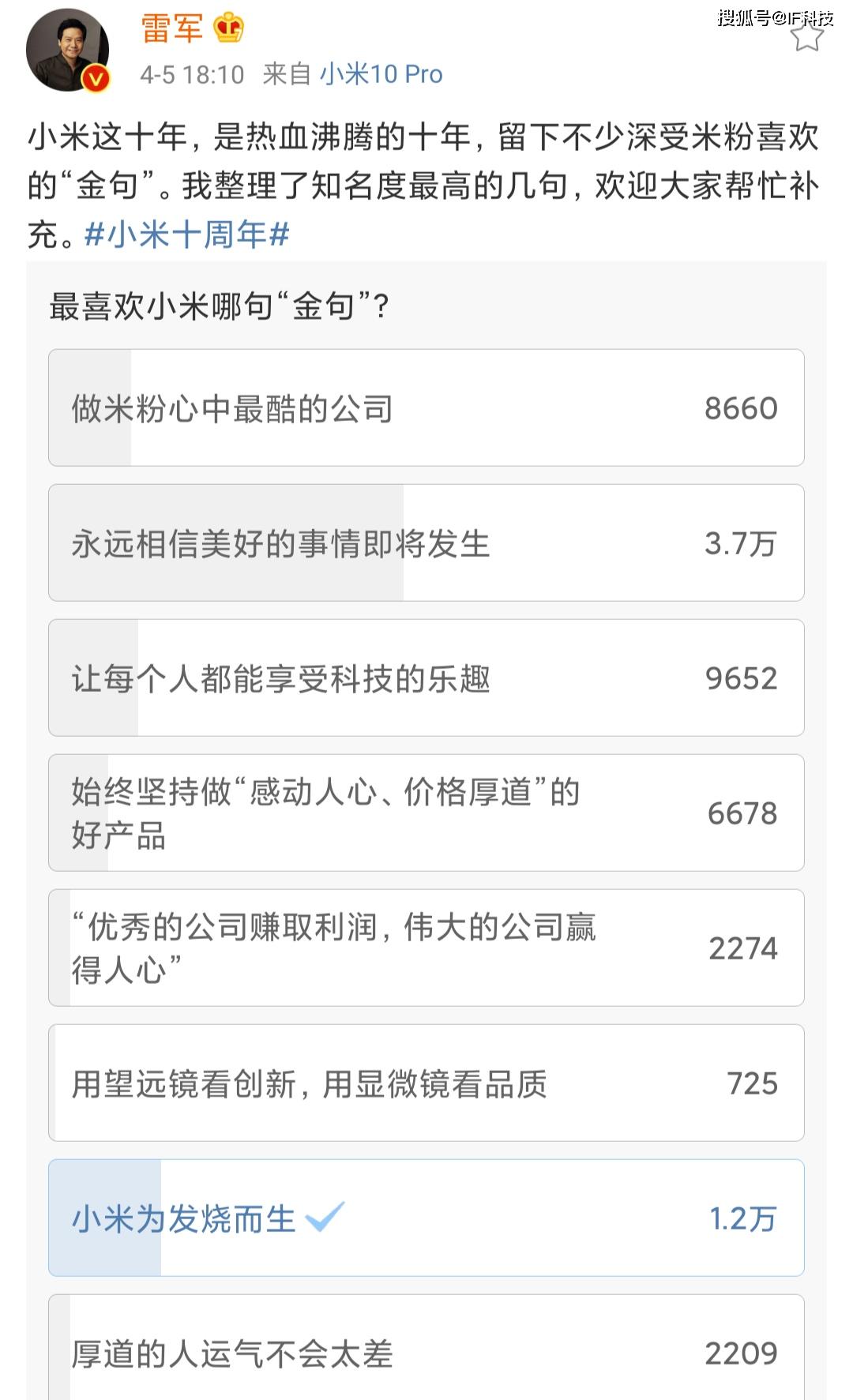Open 雷军's profile picture
This screenshot has height=1400, width=853.
[x=67, y=51]
